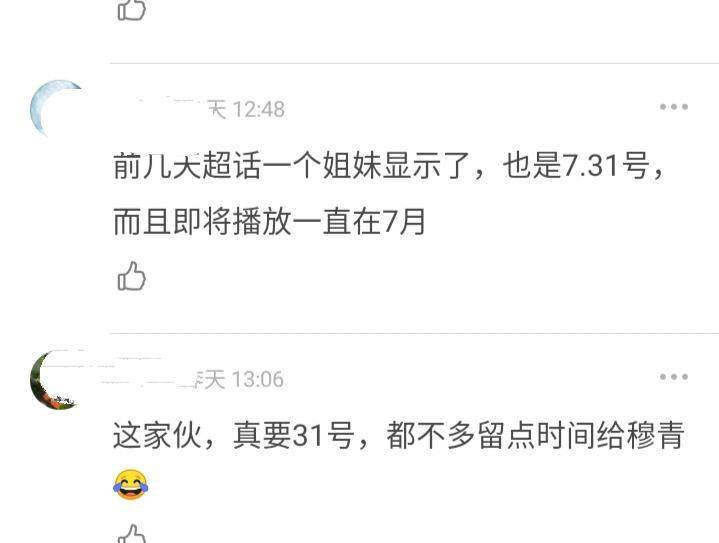Open the 12:48 commenter's moon avatar
The height and width of the screenshot is (543, 719).
[x=56, y=111]
